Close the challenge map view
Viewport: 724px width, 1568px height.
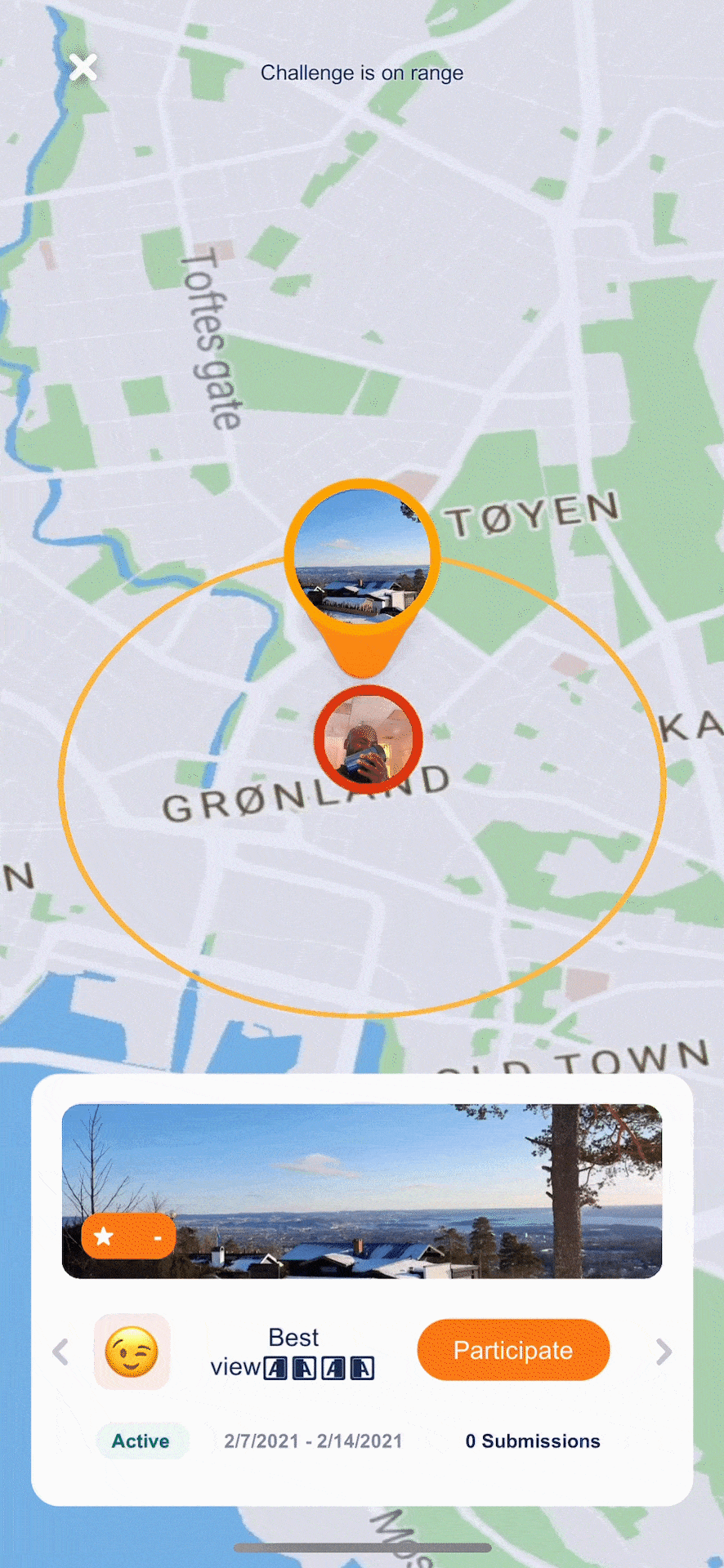(83, 68)
